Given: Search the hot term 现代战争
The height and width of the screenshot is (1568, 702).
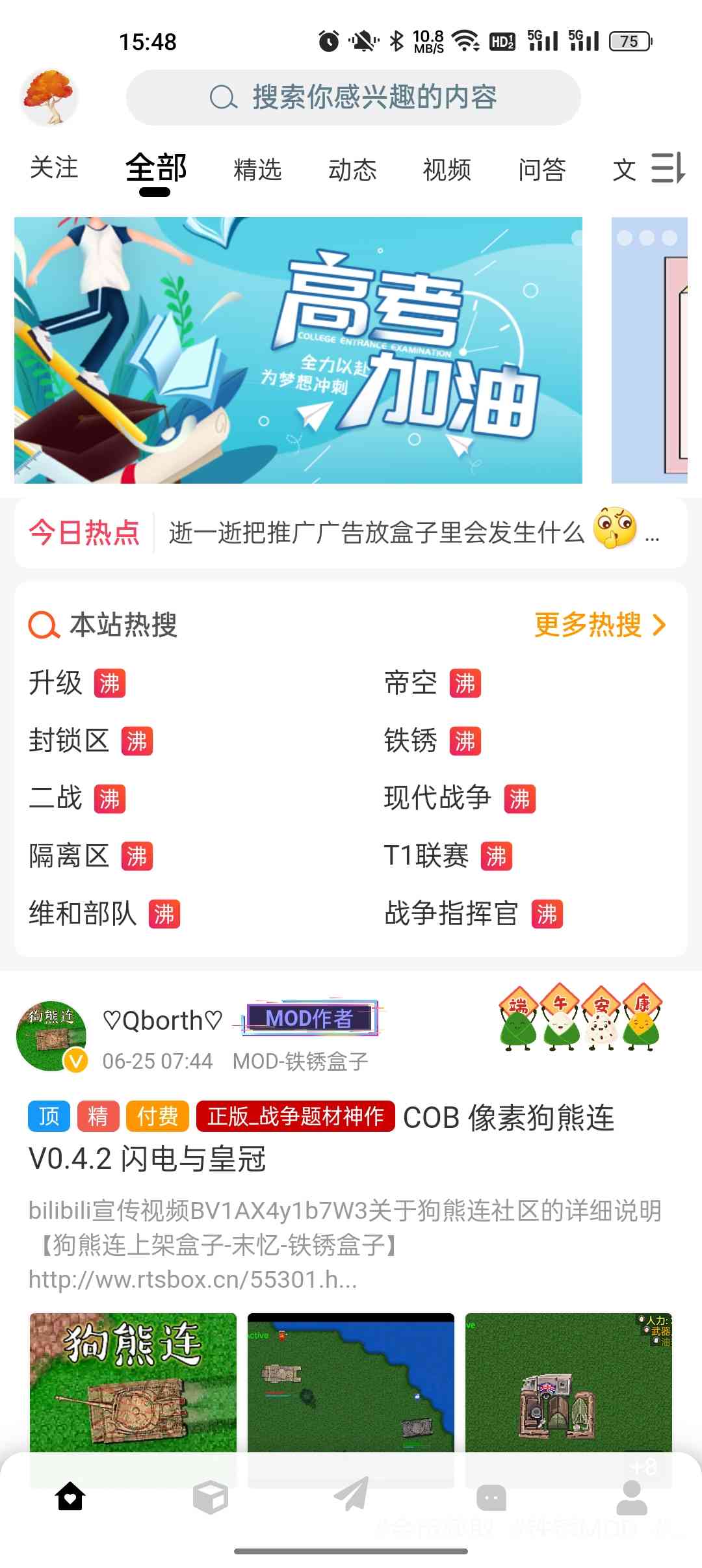Looking at the screenshot, I should (x=437, y=798).
